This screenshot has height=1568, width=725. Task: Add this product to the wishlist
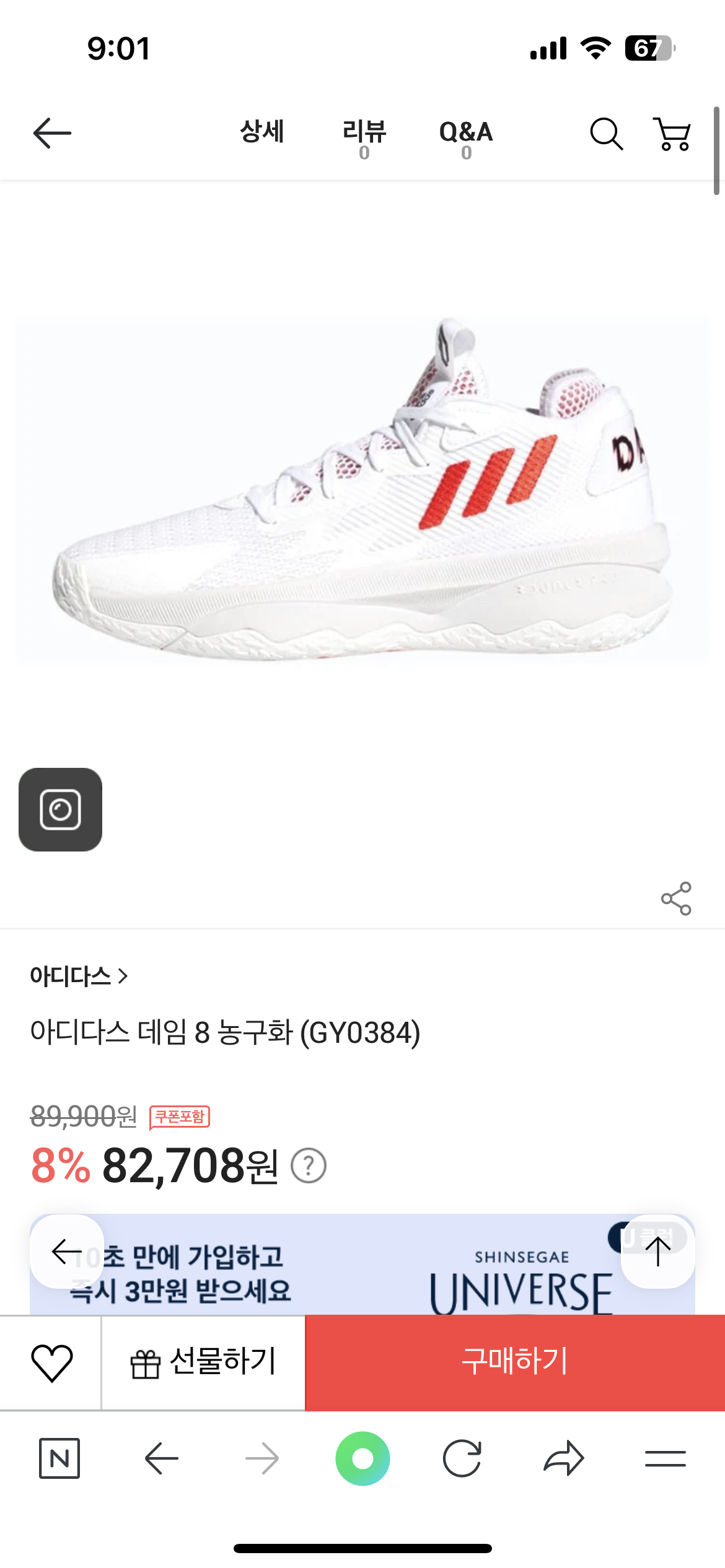pyautogui.click(x=51, y=1363)
